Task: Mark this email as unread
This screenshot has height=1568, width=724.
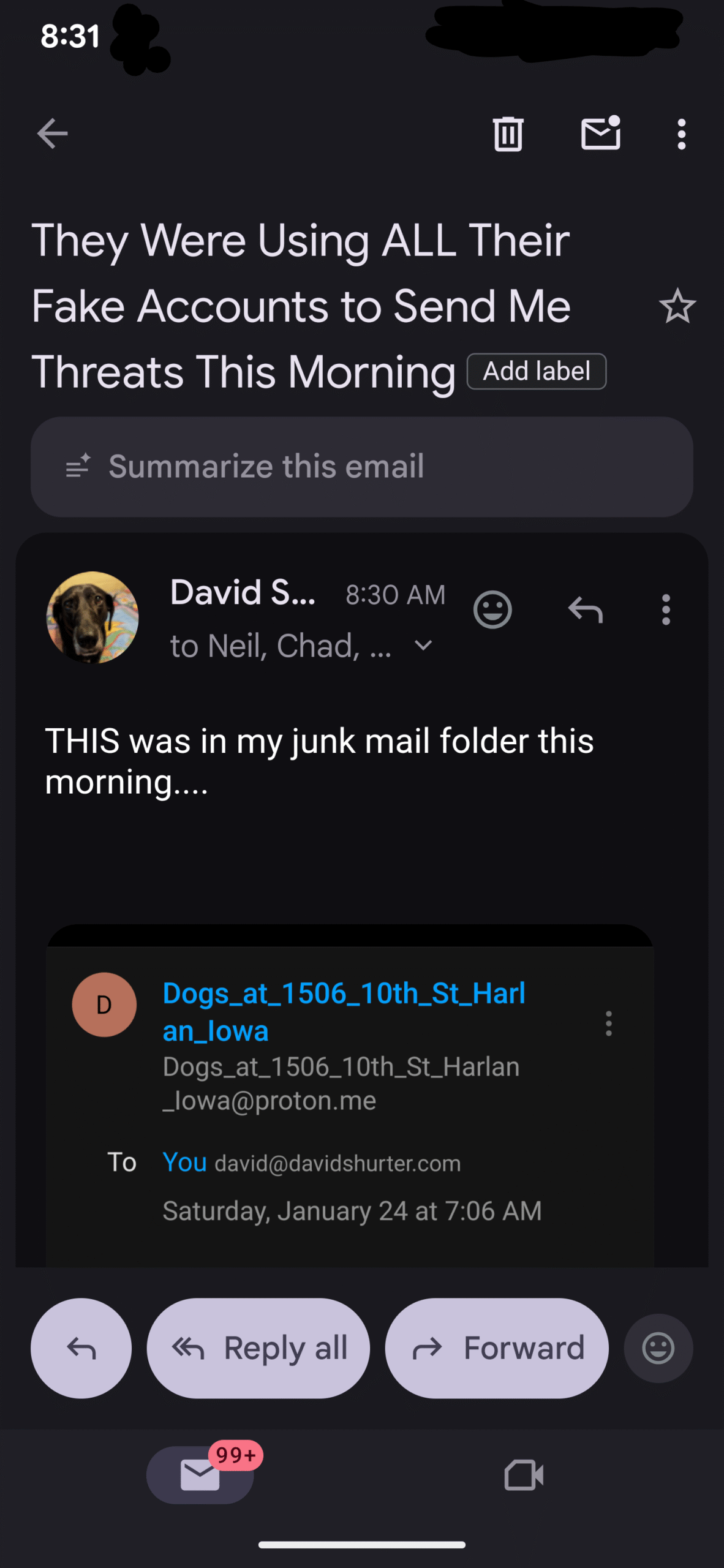Action: (600, 134)
